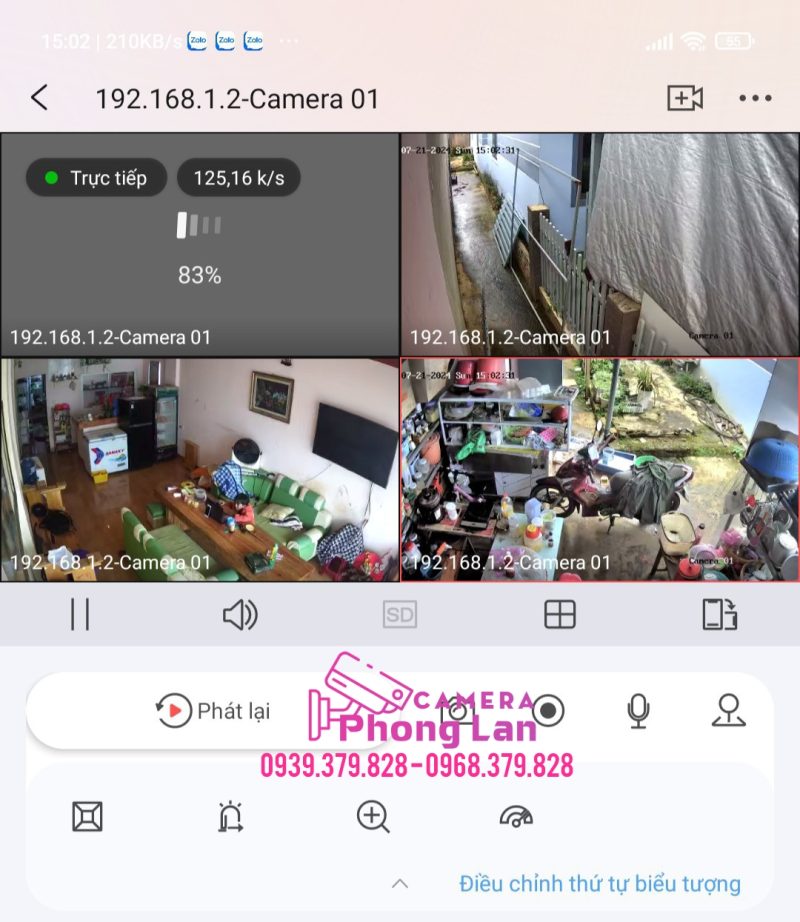Open the speed gauge icon

516,817
